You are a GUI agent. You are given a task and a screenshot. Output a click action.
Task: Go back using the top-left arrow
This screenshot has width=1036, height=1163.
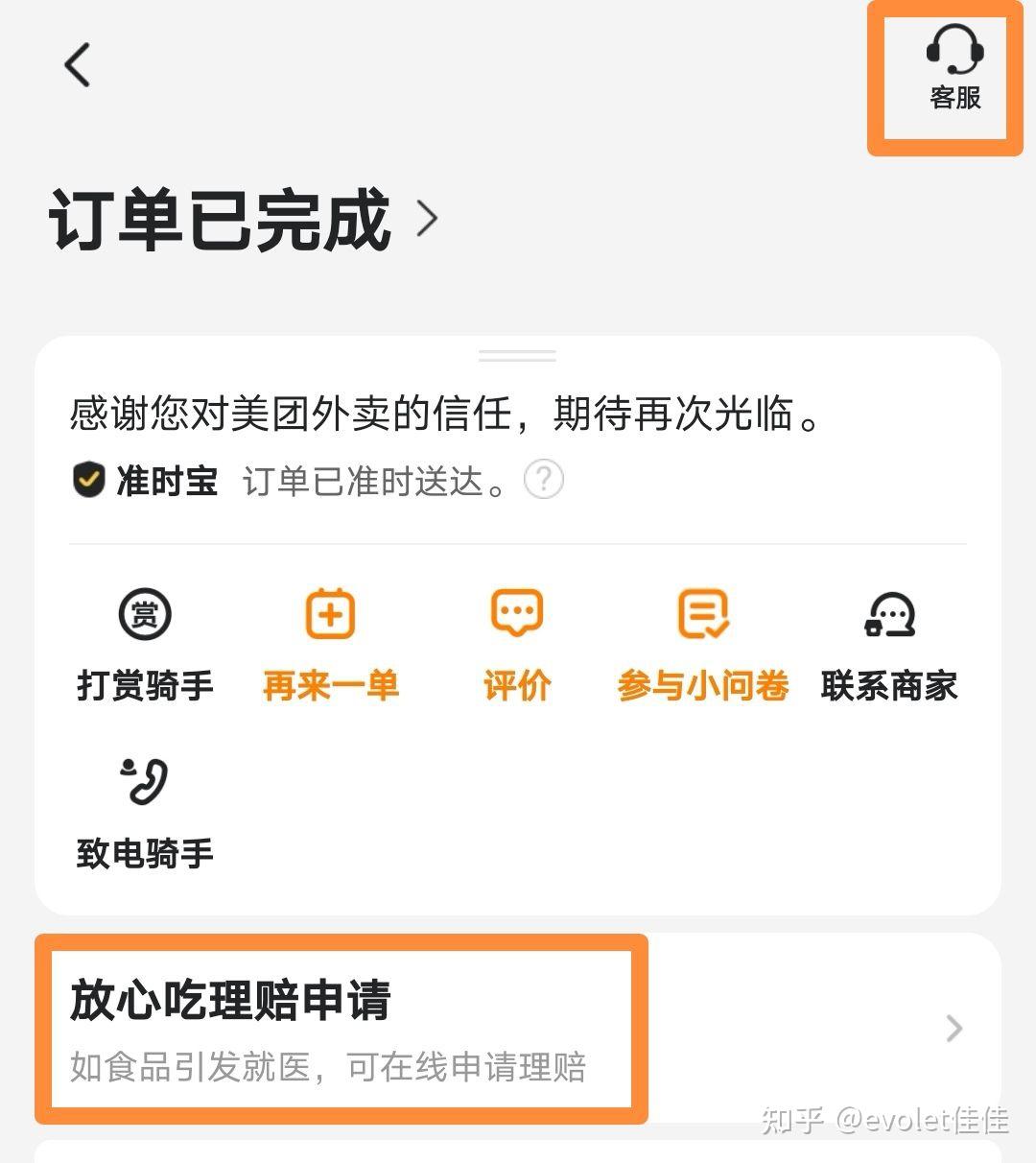click(77, 65)
